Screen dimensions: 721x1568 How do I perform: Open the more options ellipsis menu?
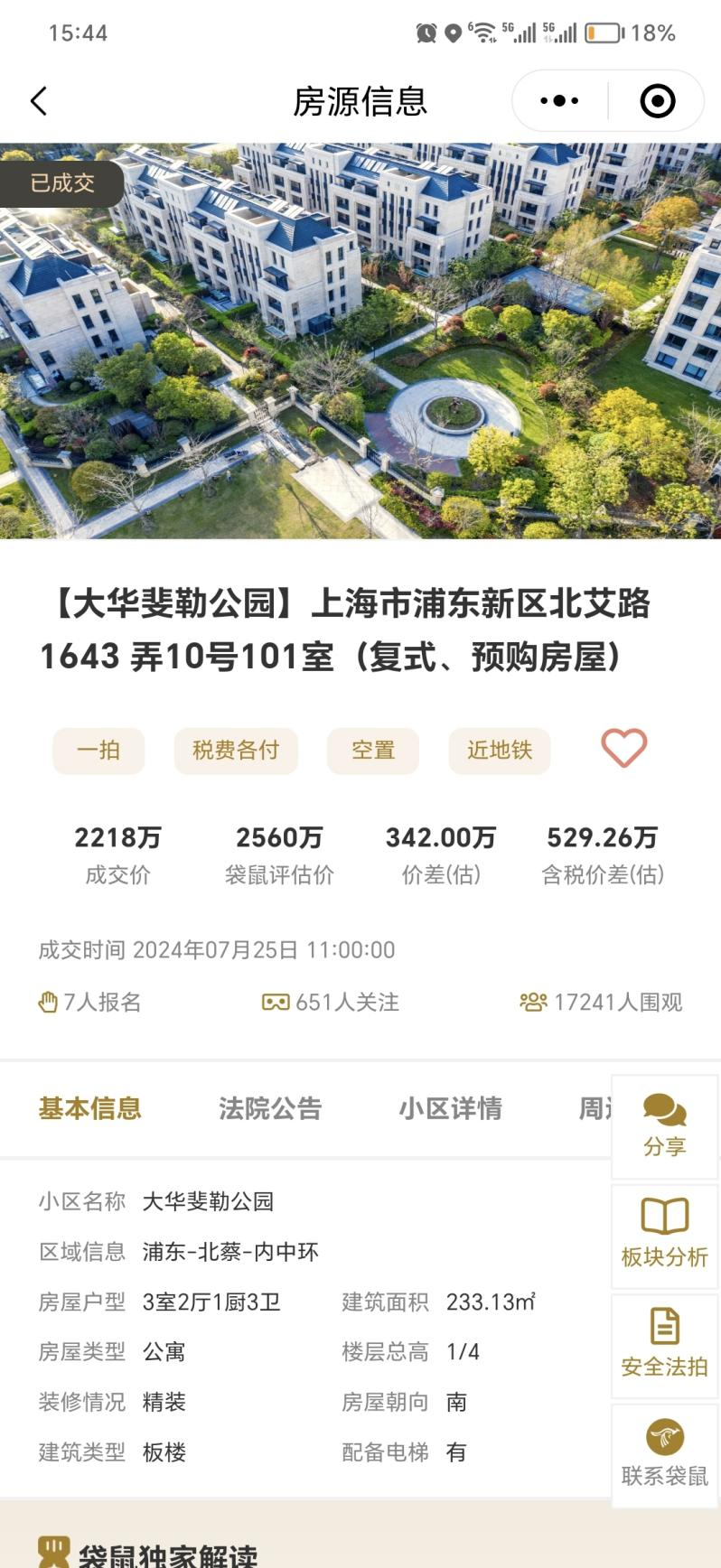pyautogui.click(x=557, y=100)
